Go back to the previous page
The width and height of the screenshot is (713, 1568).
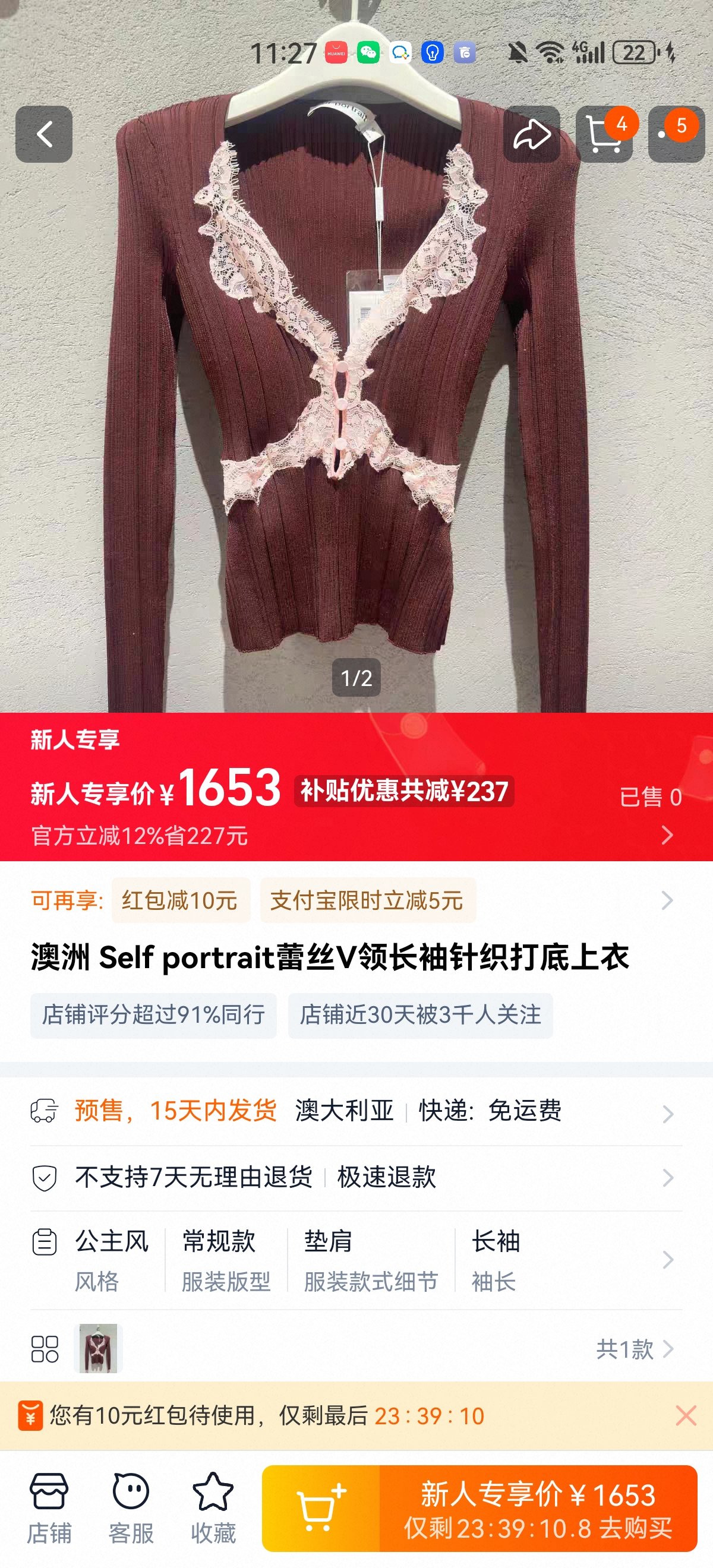tap(44, 134)
